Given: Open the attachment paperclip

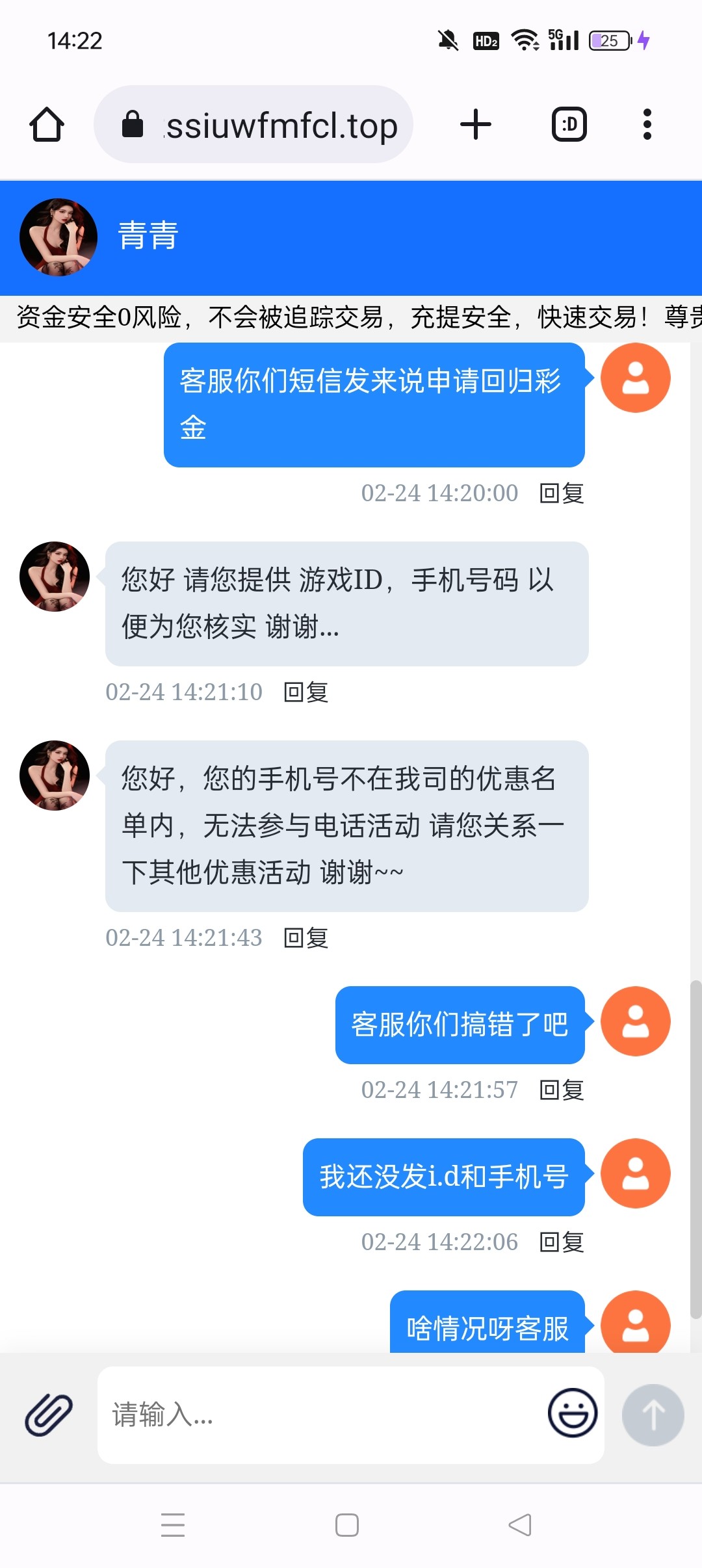Looking at the screenshot, I should [49, 1415].
